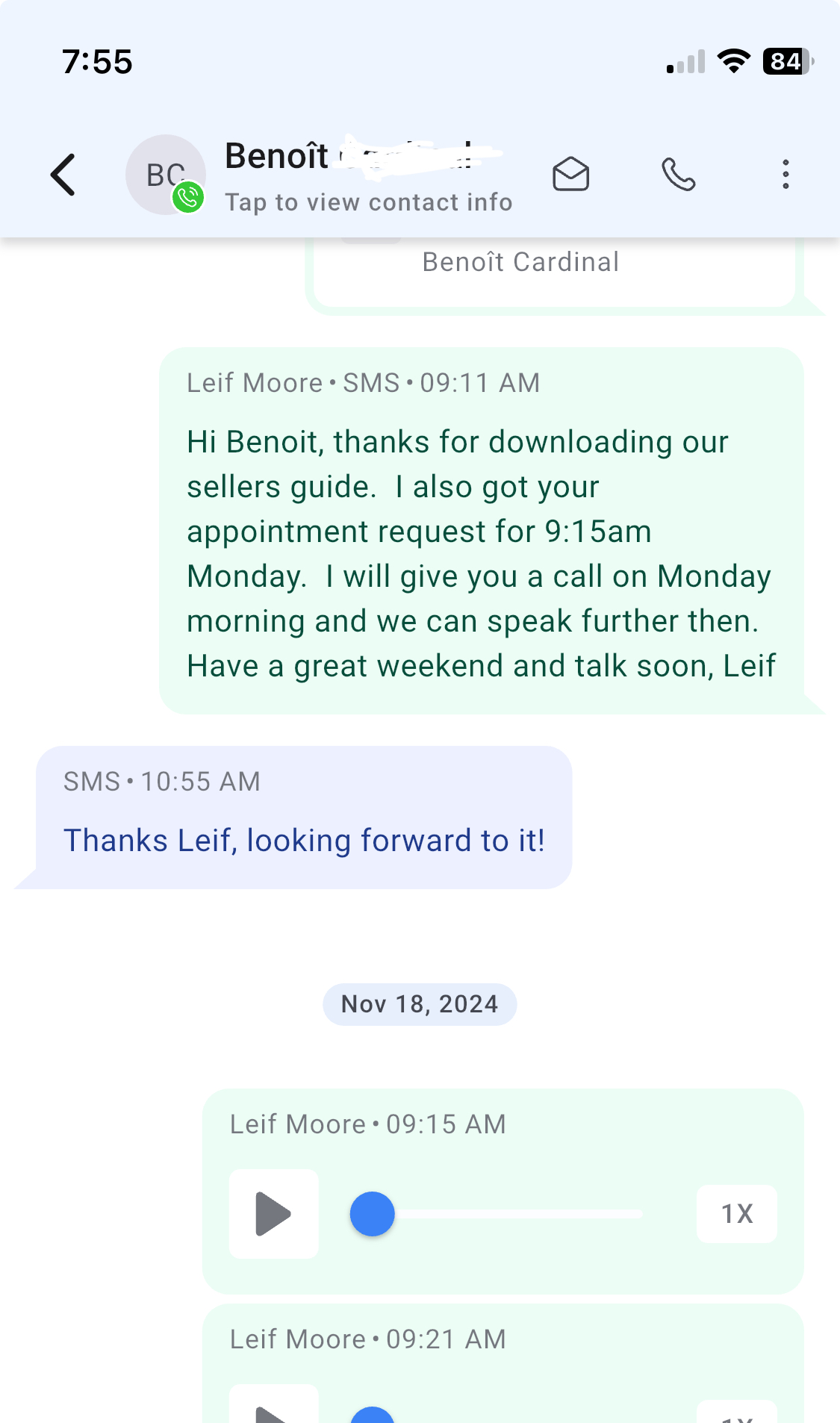Call Benoît using the phone icon

click(678, 175)
